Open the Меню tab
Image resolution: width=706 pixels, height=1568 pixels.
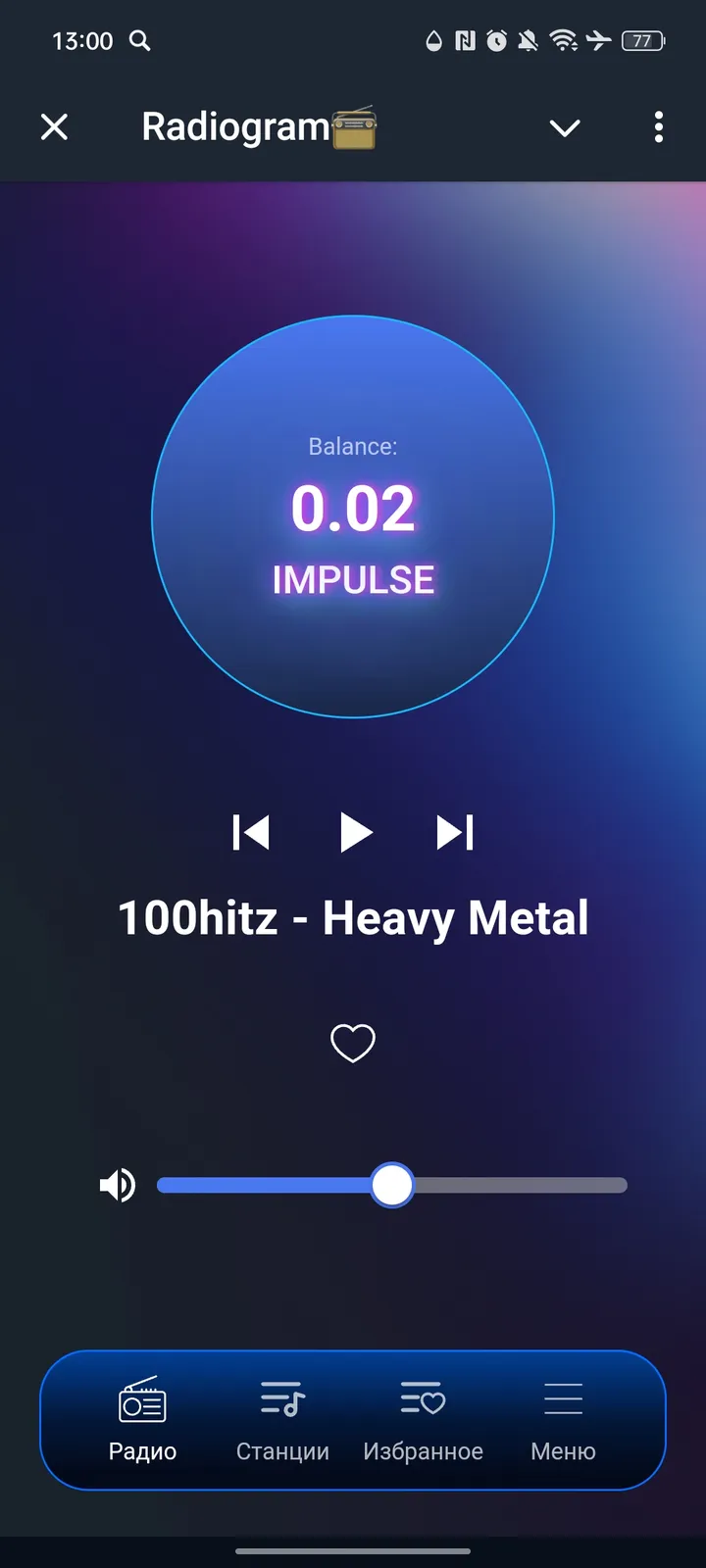click(563, 1419)
